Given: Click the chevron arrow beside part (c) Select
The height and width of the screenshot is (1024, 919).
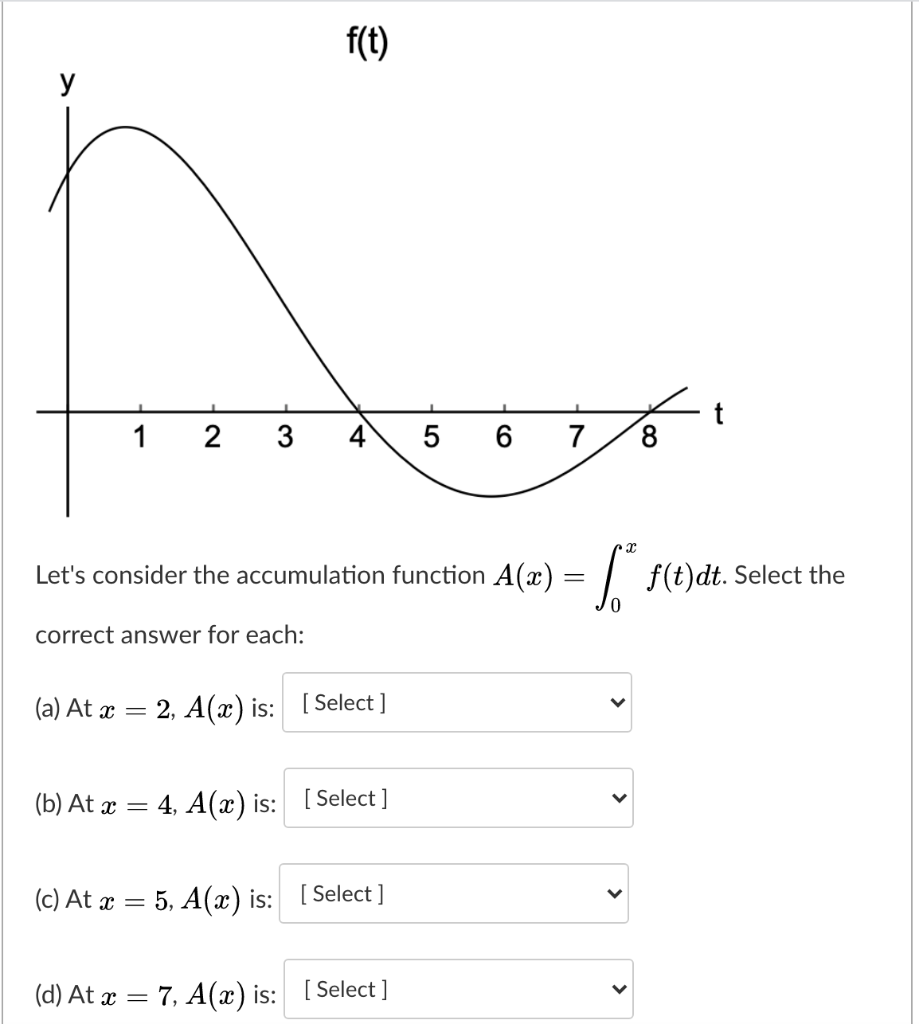Looking at the screenshot, I should tap(615, 894).
